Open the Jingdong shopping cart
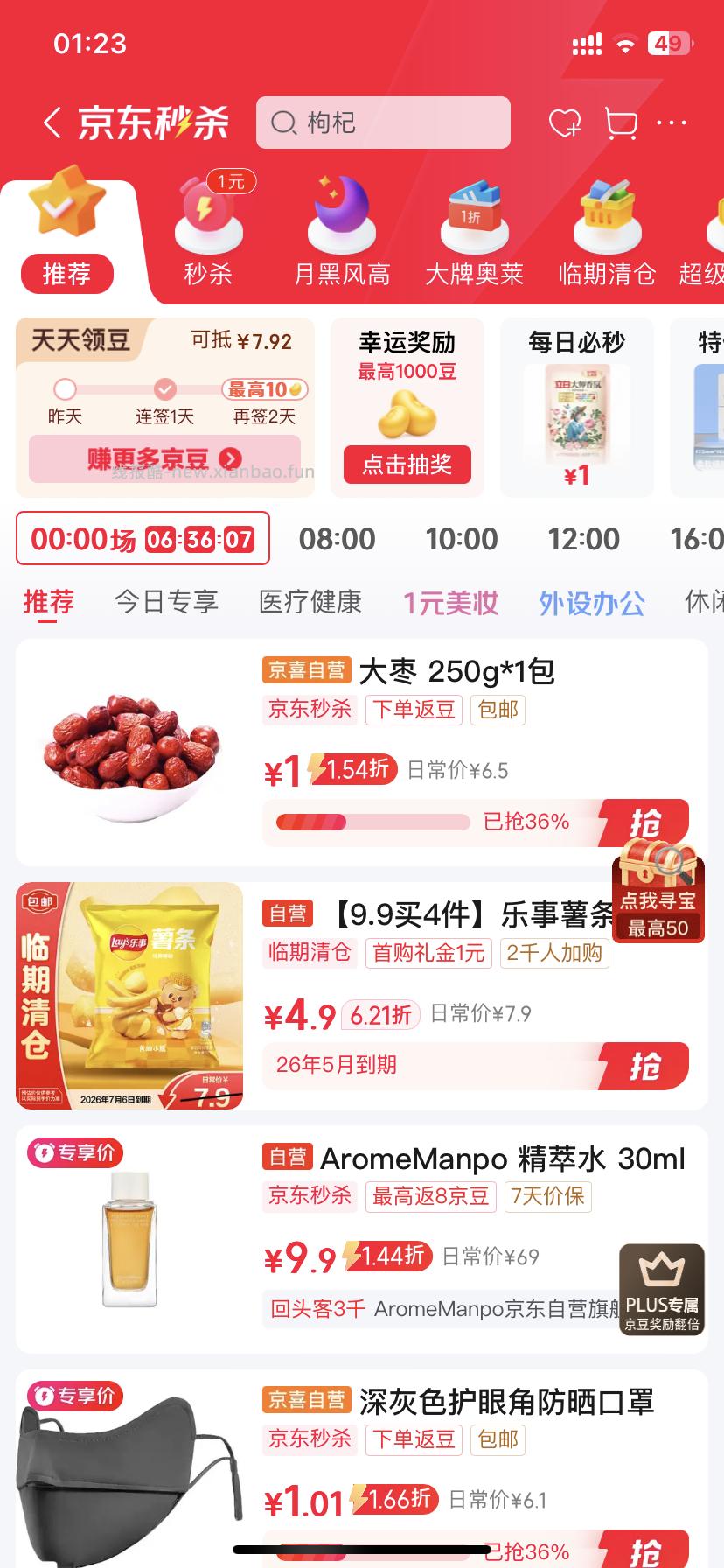The height and width of the screenshot is (1568, 724). 620,122
